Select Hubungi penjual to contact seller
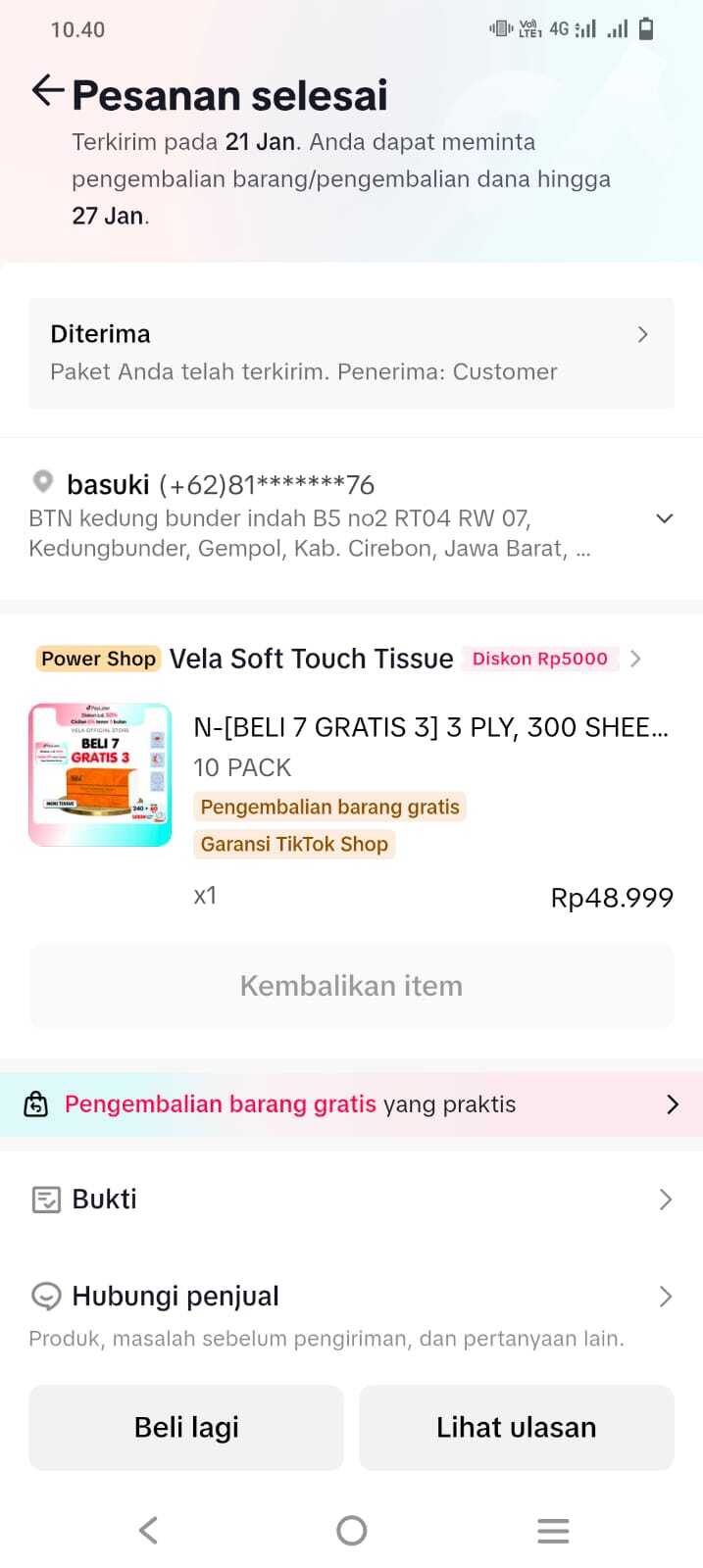 pos(351,1297)
